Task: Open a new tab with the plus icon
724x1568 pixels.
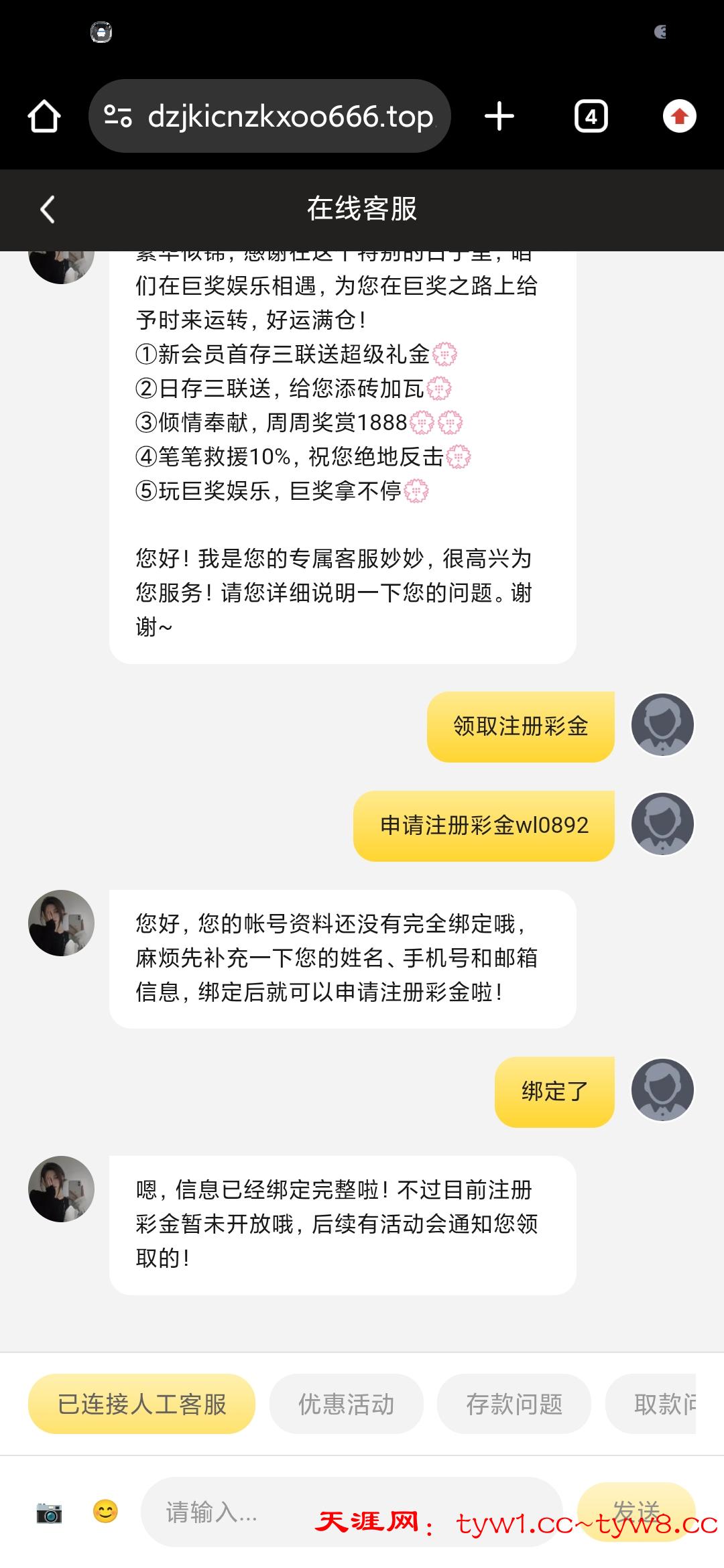Action: (498, 115)
